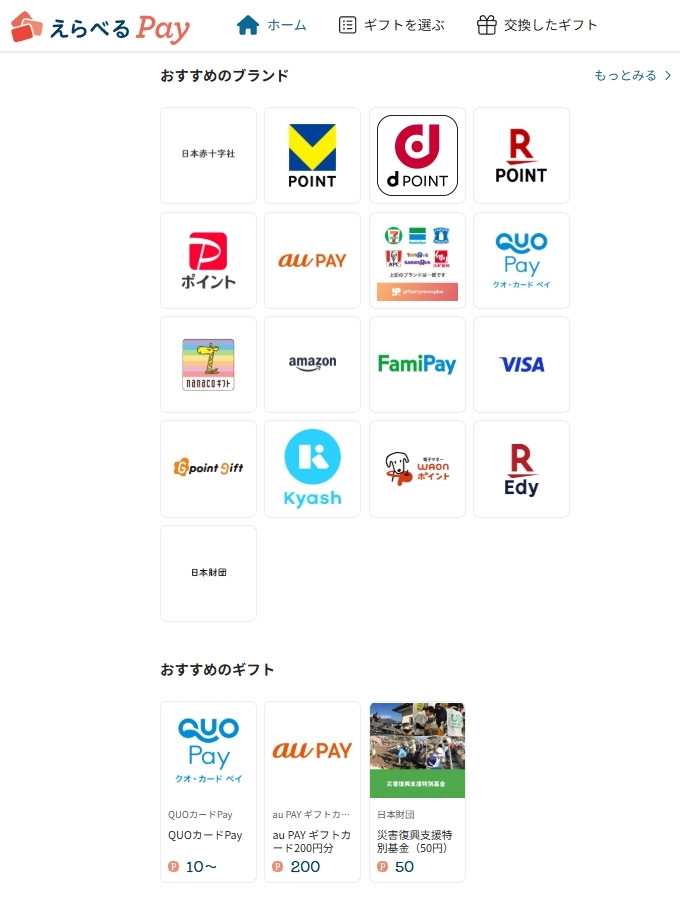The height and width of the screenshot is (900, 680).
Task: Select the V POINT brand
Action: (x=312, y=155)
